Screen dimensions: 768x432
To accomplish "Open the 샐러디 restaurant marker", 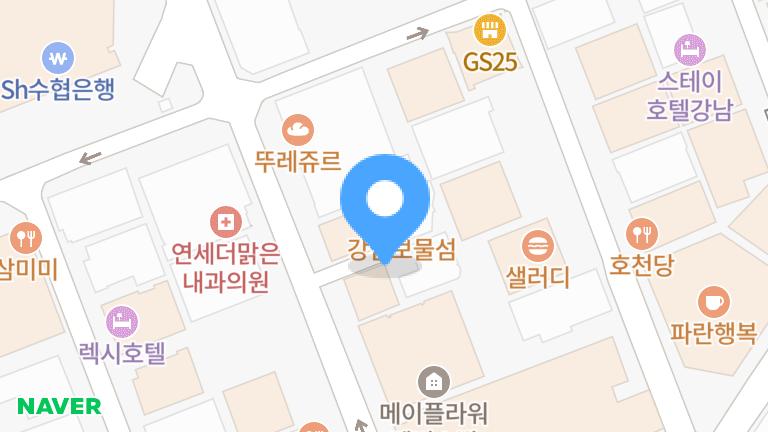I will point(538,245).
